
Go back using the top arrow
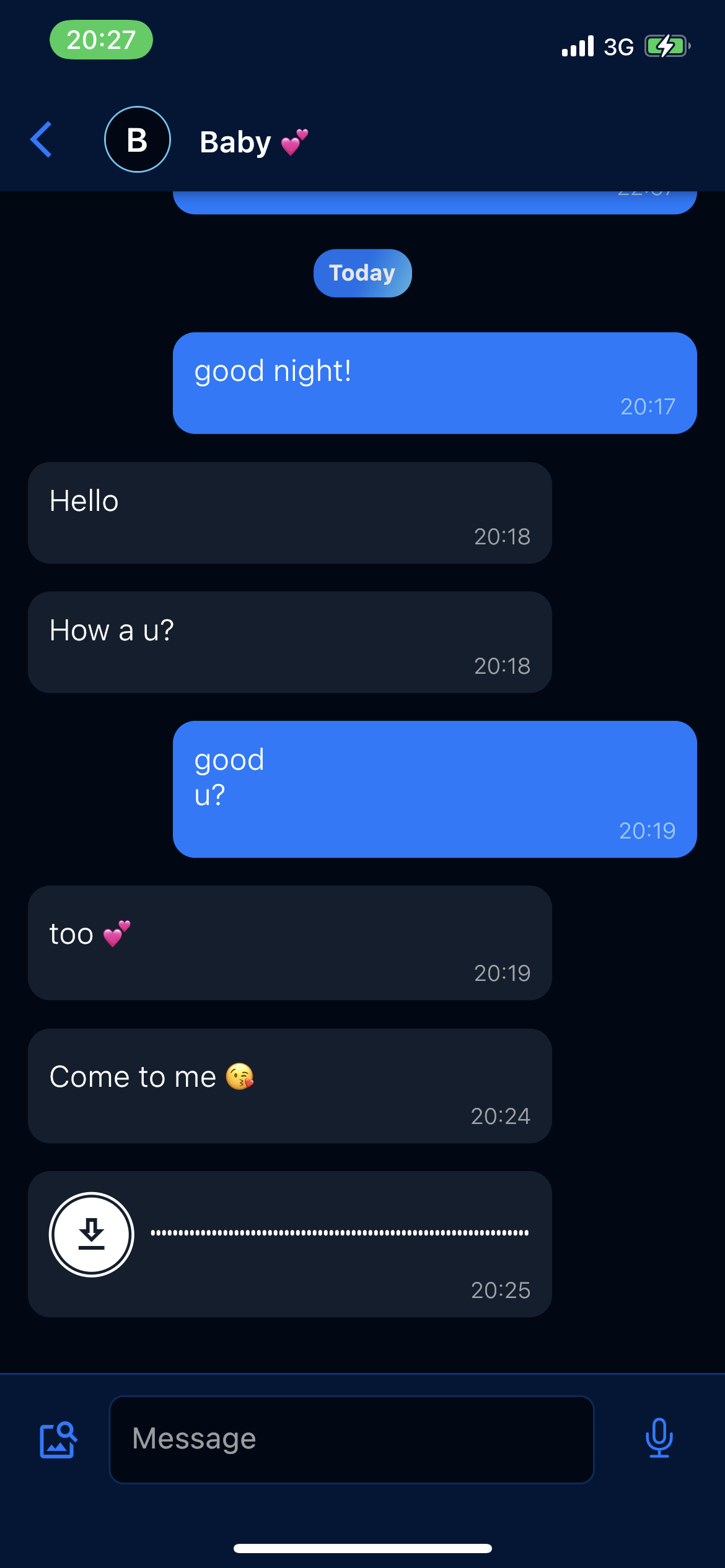[x=42, y=139]
